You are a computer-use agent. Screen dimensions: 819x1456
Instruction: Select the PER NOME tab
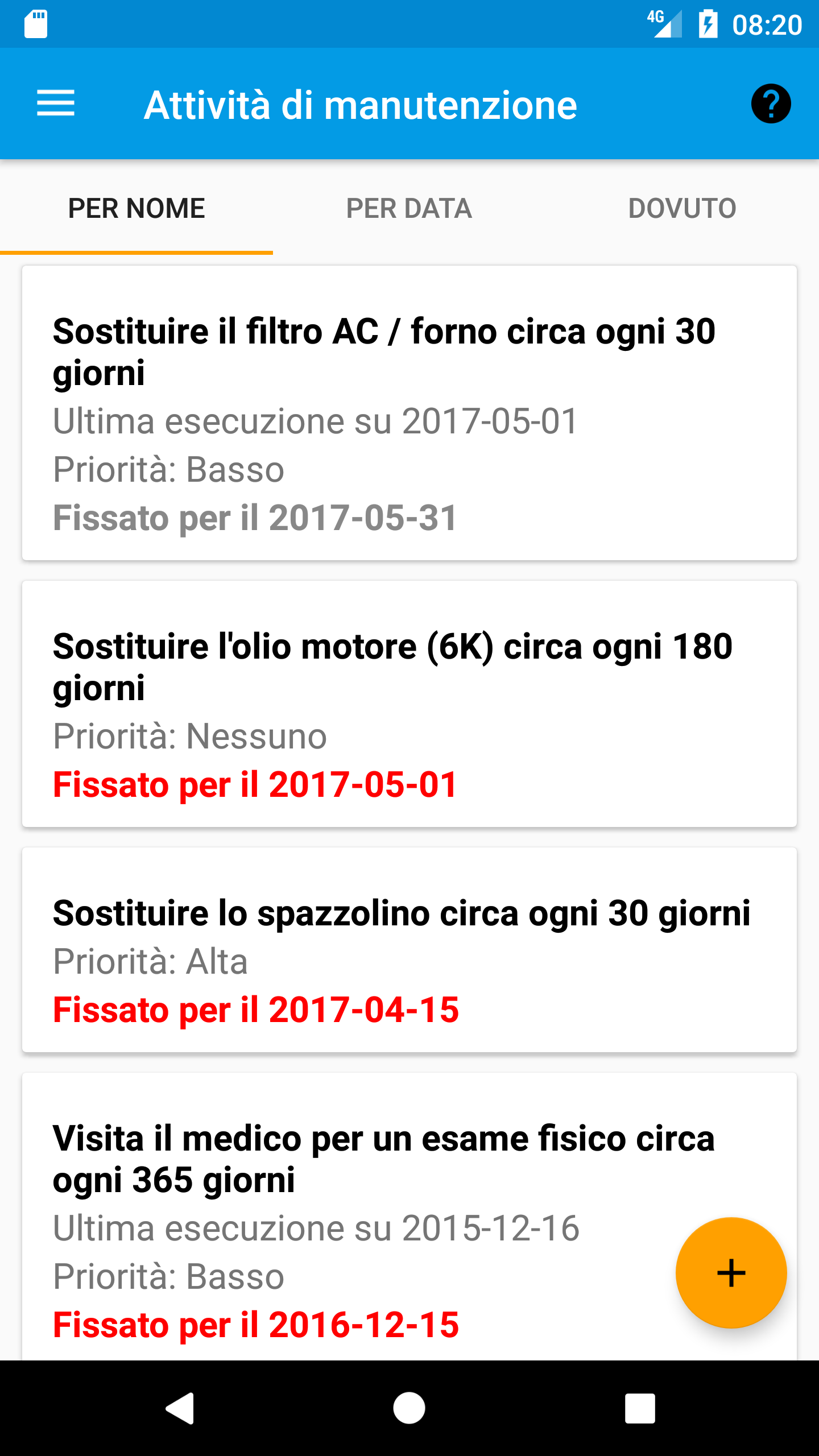click(136, 208)
